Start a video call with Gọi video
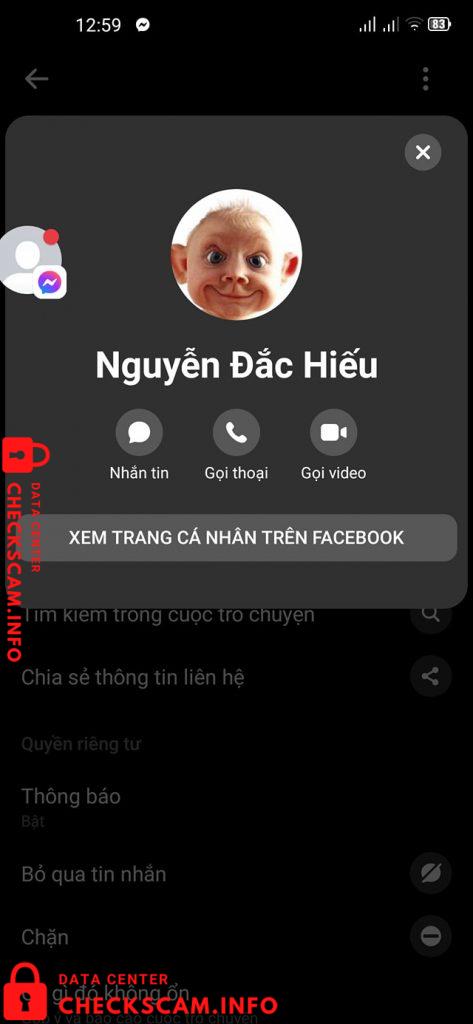Viewport: 473px width, 1024px height. [334, 432]
